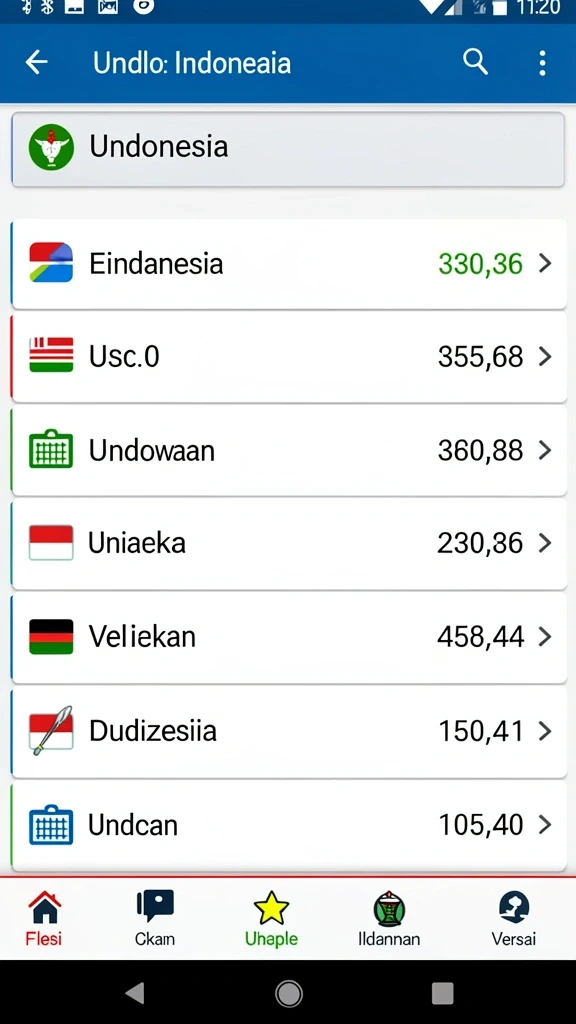The width and height of the screenshot is (576, 1024).
Task: Tap the system home button
Action: coord(289,994)
